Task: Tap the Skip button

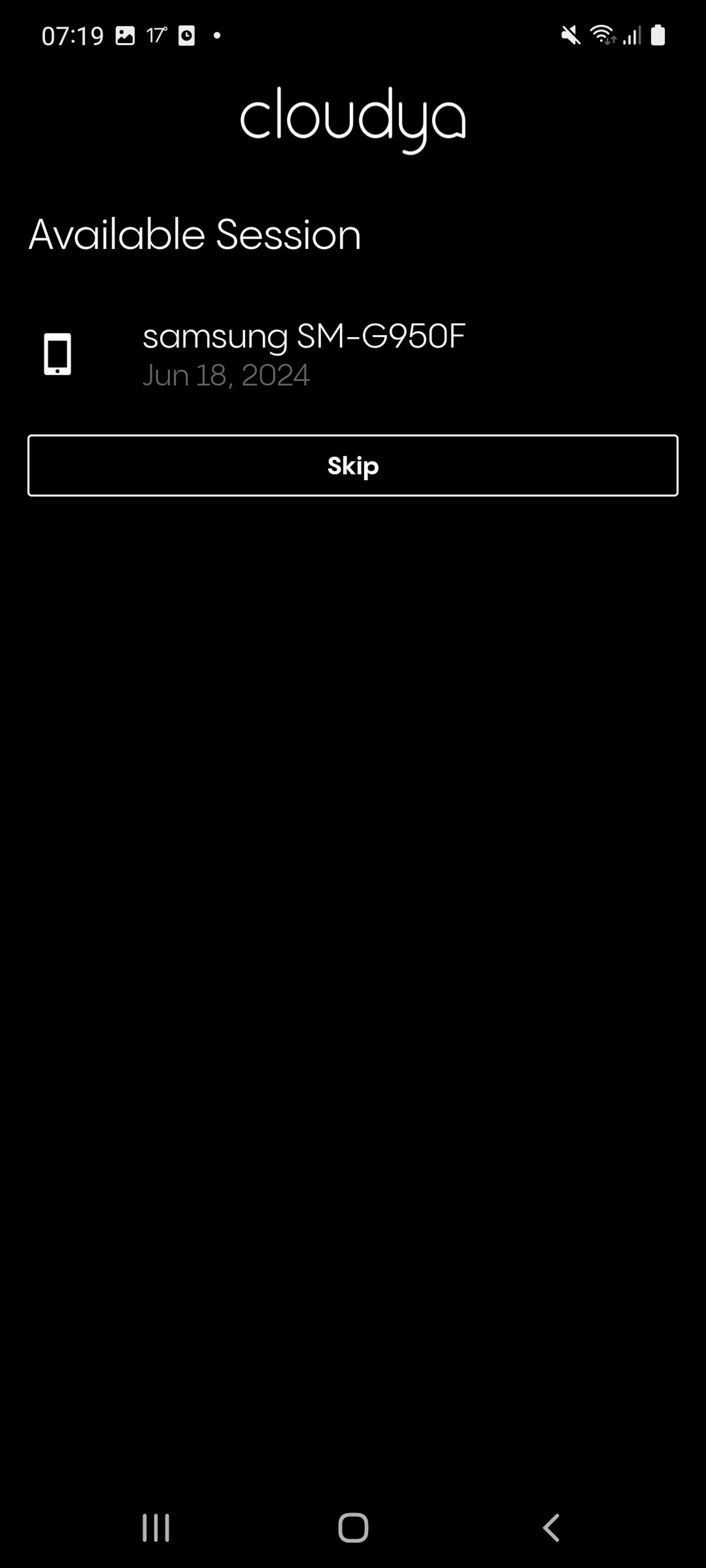Action: coord(353,466)
